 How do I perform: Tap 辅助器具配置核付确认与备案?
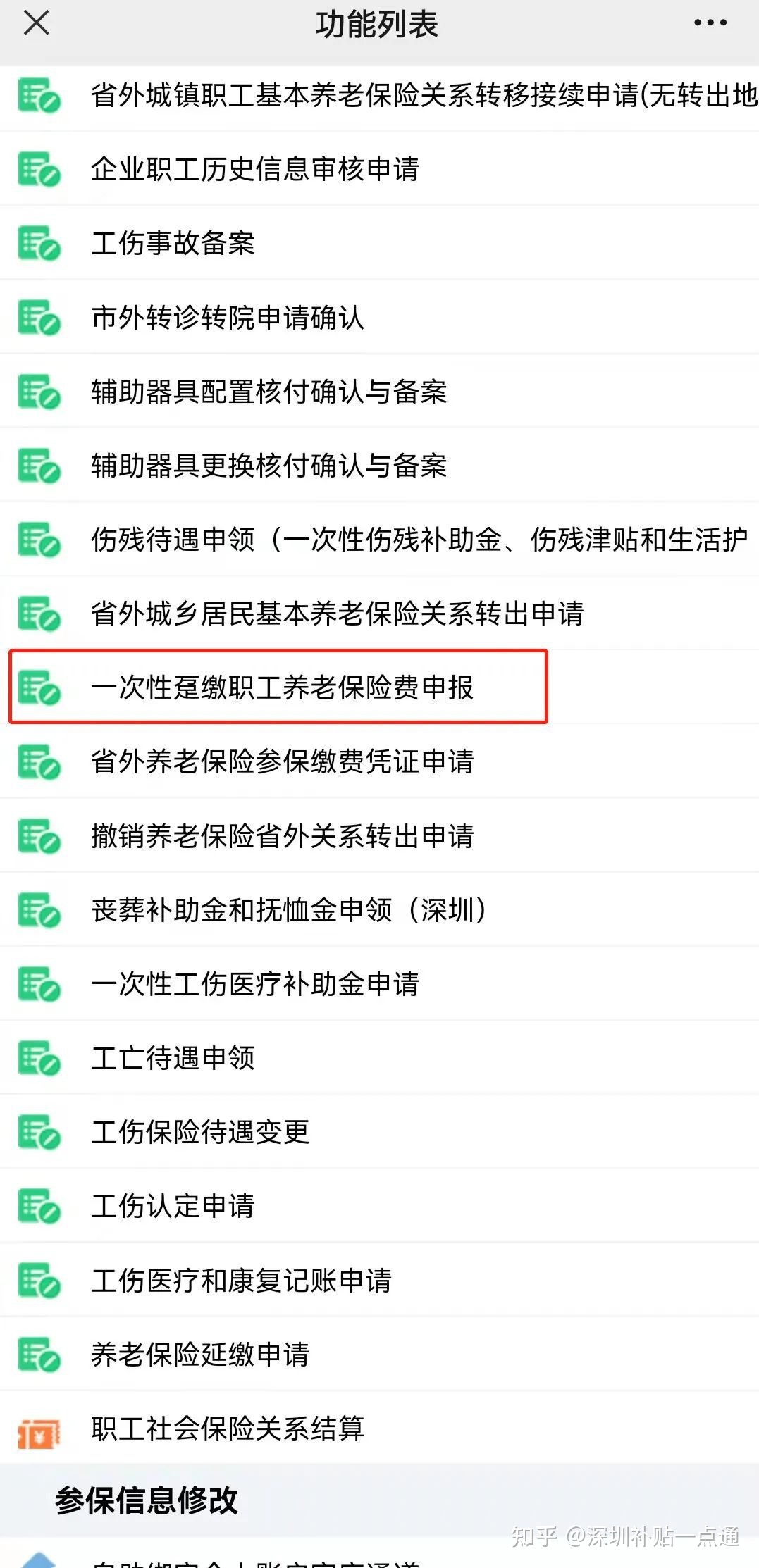coord(379,391)
